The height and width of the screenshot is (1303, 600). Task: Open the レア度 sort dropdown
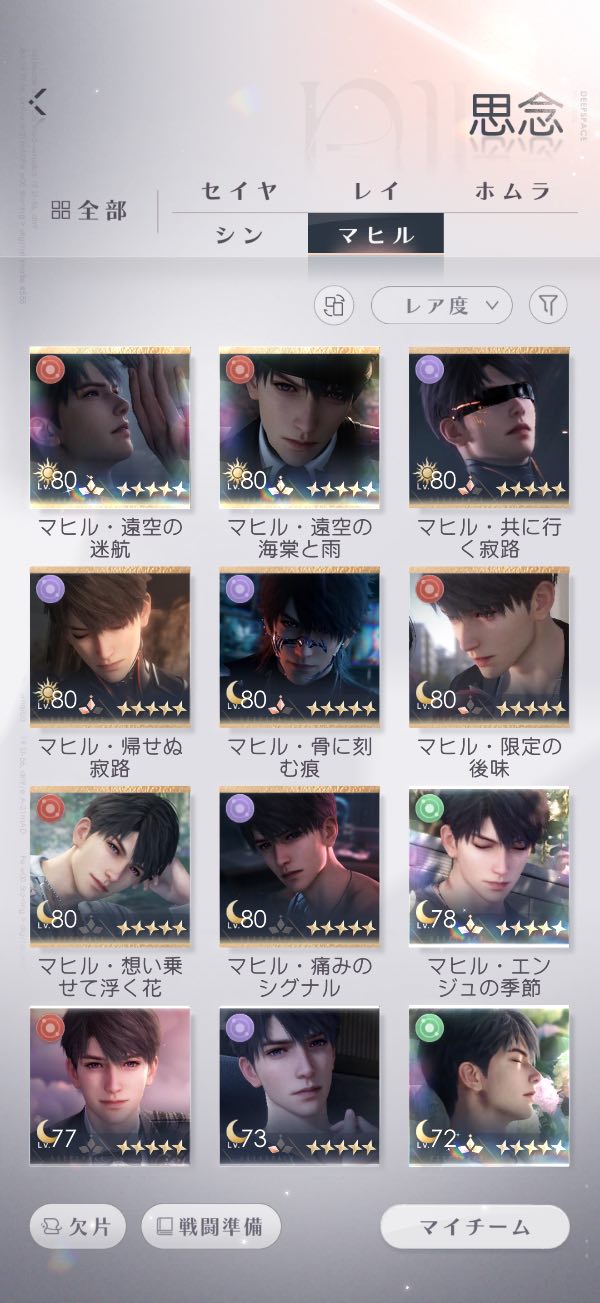pyautogui.click(x=442, y=305)
